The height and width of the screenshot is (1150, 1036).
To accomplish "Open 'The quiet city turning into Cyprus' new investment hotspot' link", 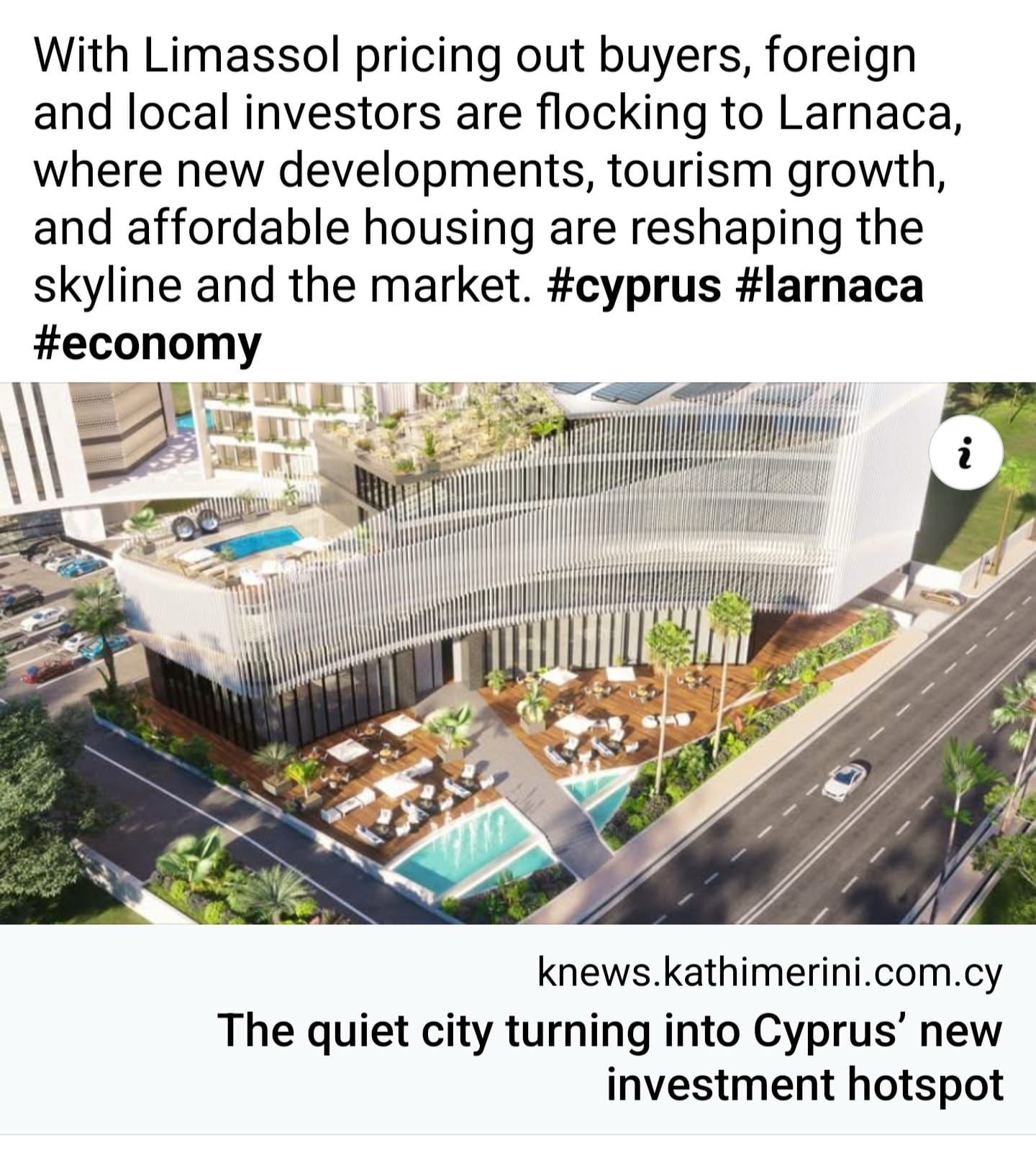I will (x=609, y=1058).
